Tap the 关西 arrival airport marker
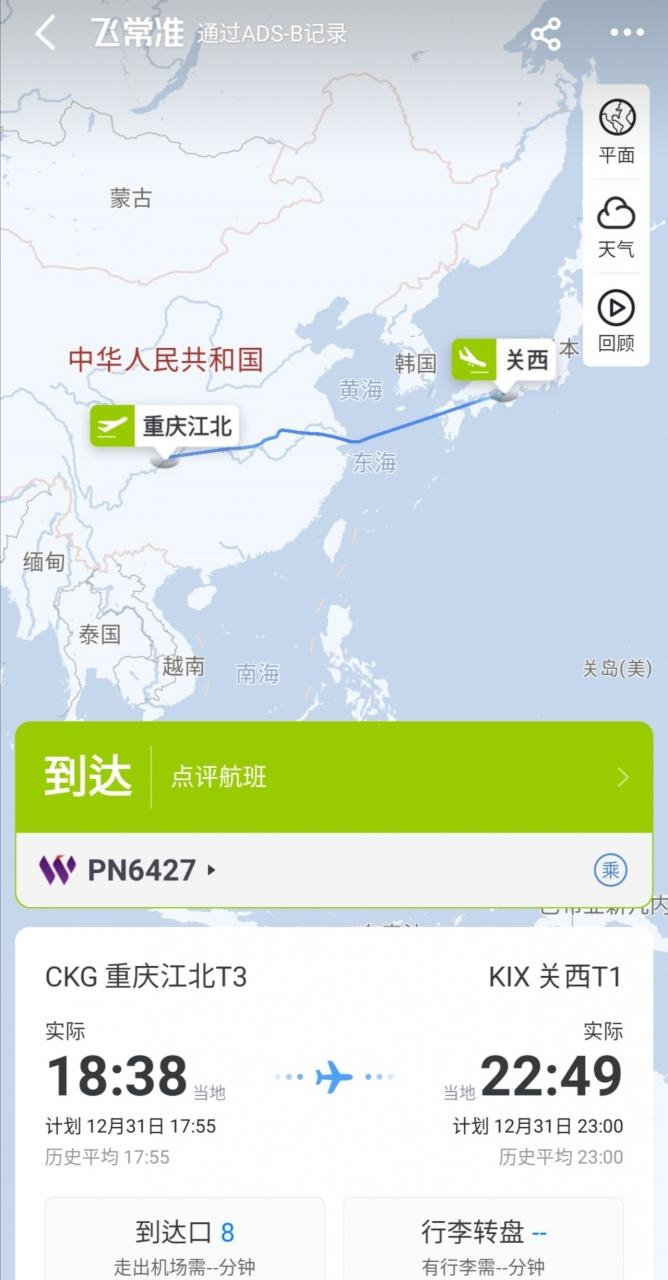The image size is (668, 1280). click(503, 360)
